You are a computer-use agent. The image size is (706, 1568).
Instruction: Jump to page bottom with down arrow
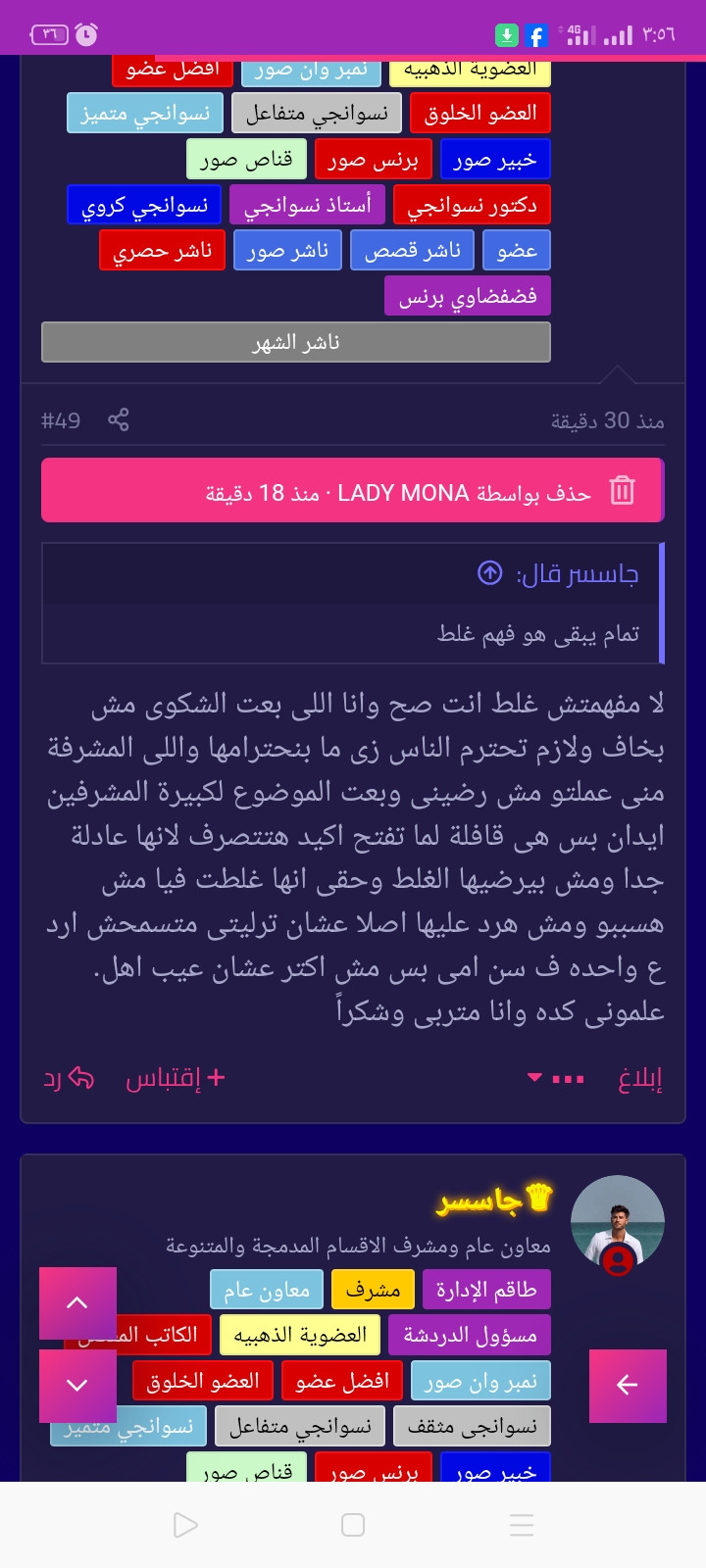(77, 1386)
